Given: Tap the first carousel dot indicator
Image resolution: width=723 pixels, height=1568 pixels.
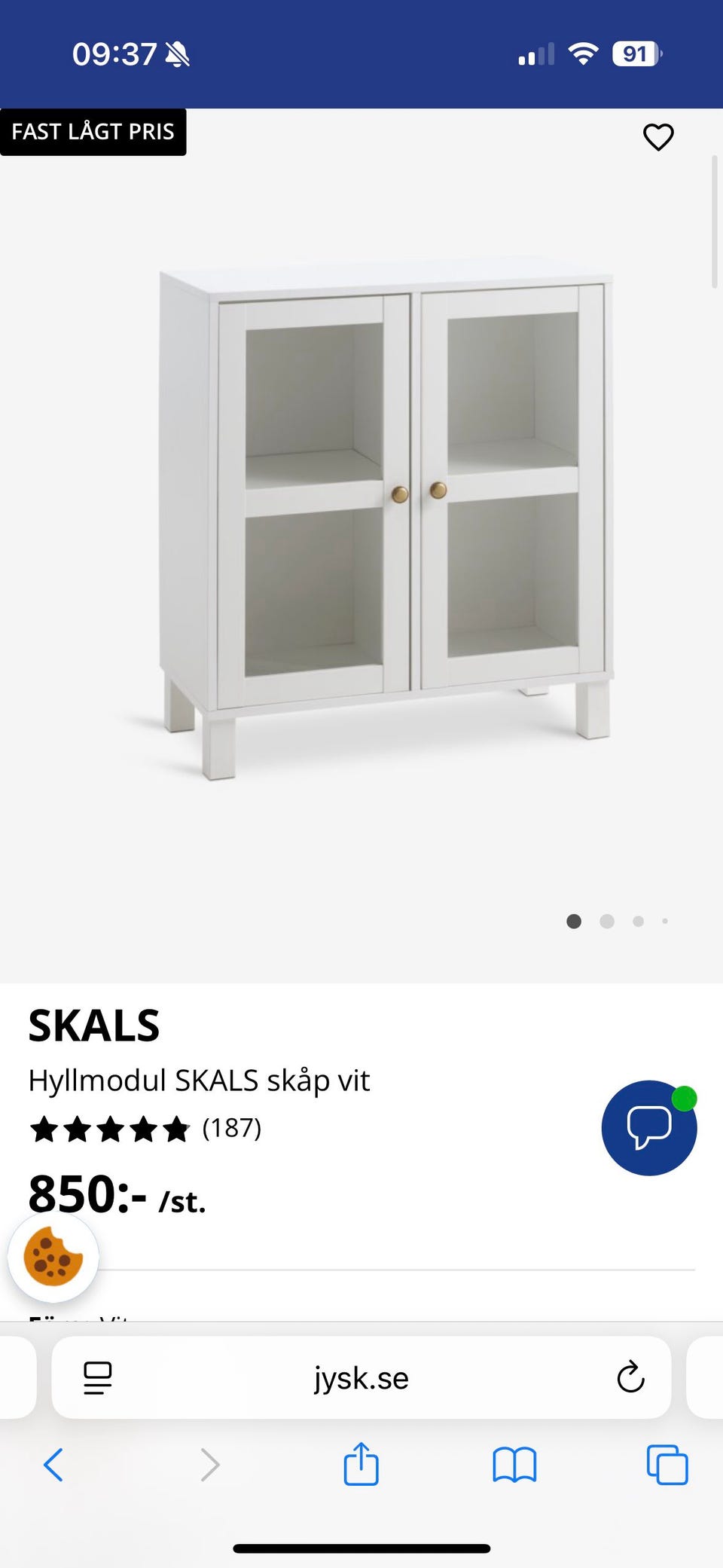Looking at the screenshot, I should [x=575, y=921].
